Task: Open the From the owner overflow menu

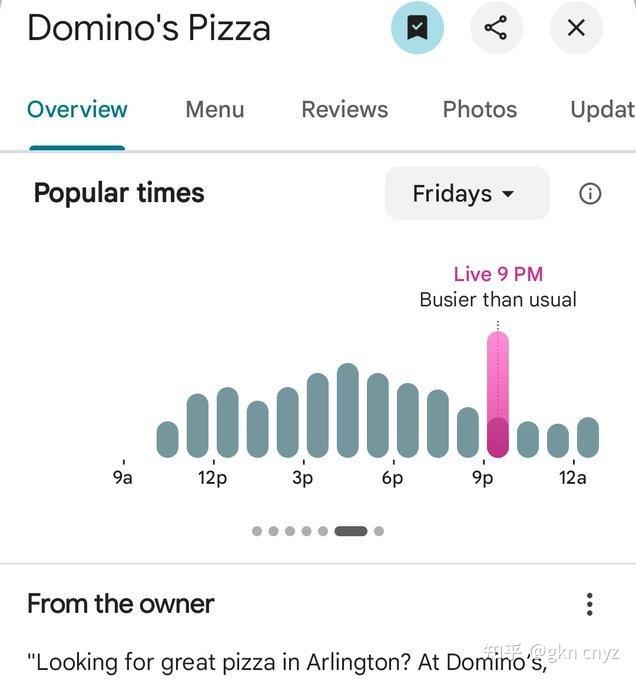Action: [x=590, y=604]
